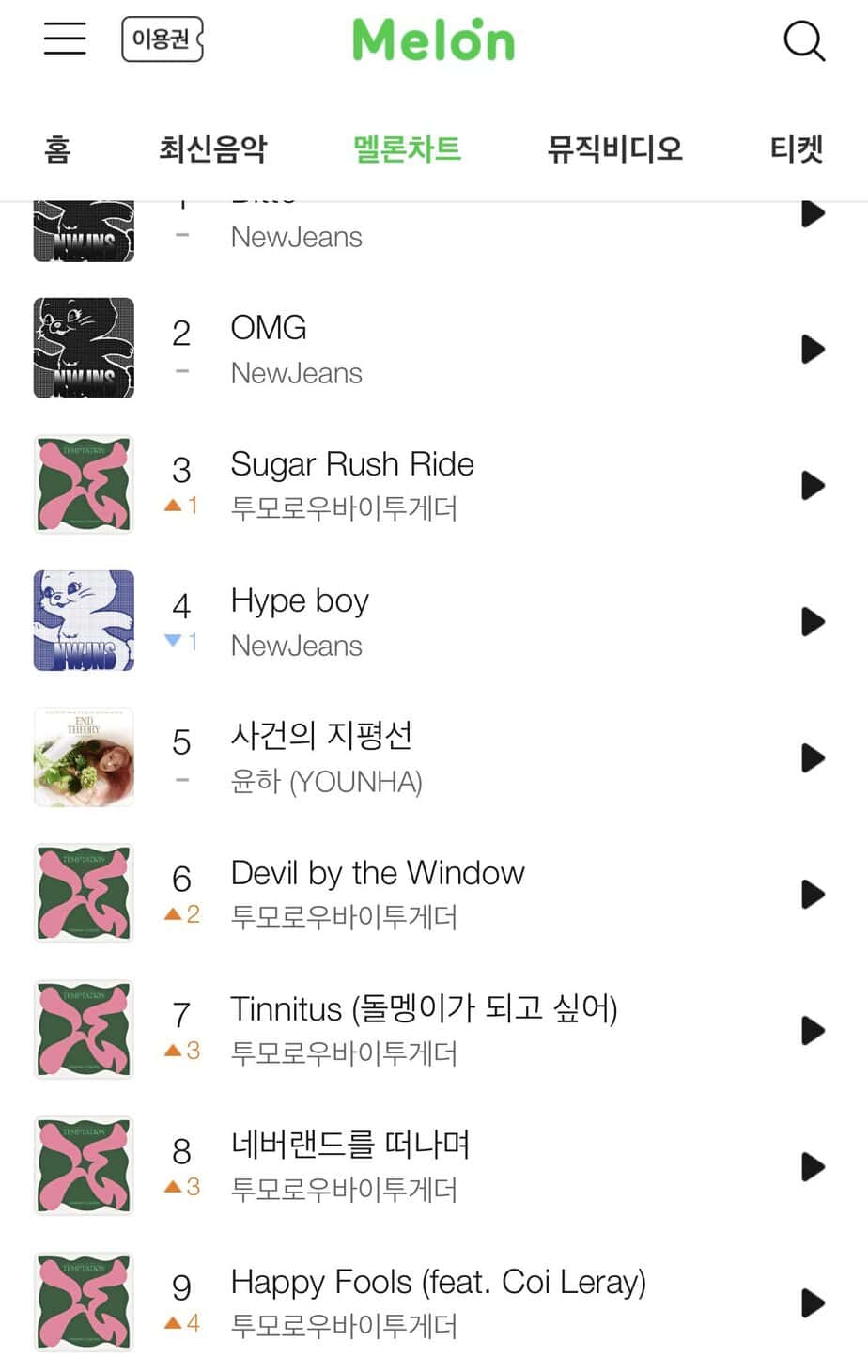Viewport: 868px width, 1372px height.
Task: Open the 티켓 tab
Action: 797,148
